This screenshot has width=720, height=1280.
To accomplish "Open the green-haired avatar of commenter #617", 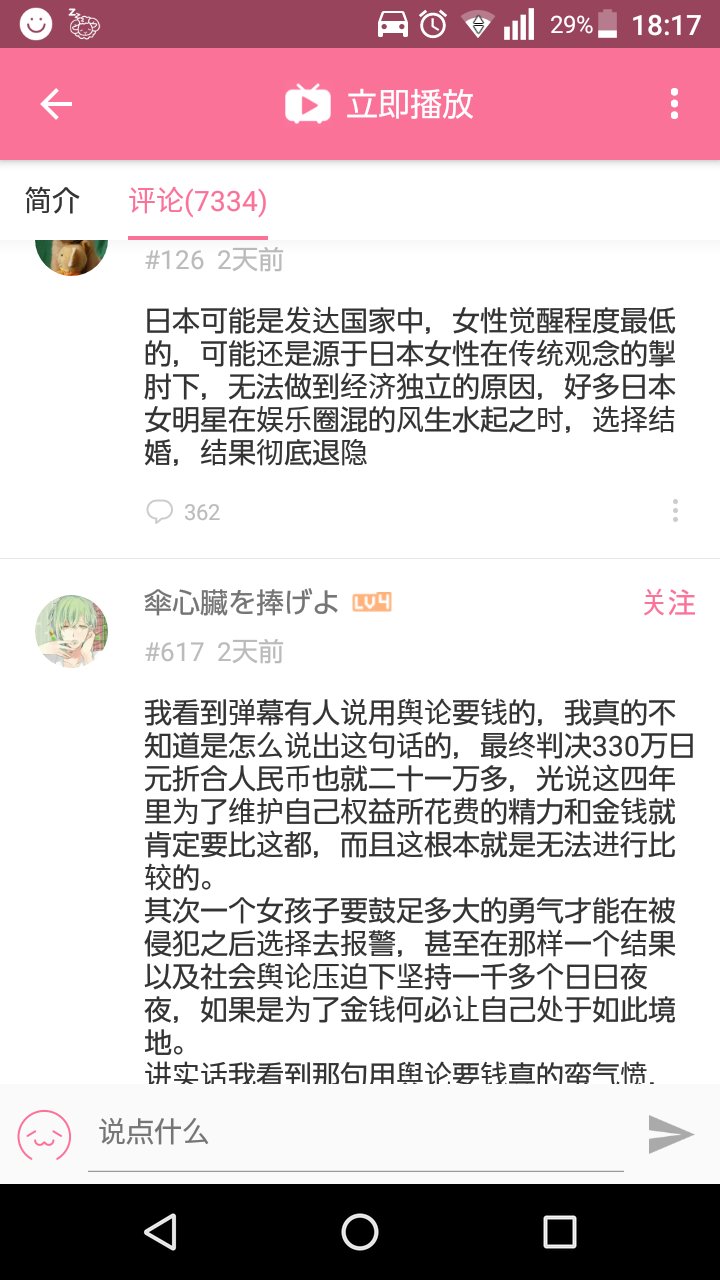I will [x=71, y=631].
